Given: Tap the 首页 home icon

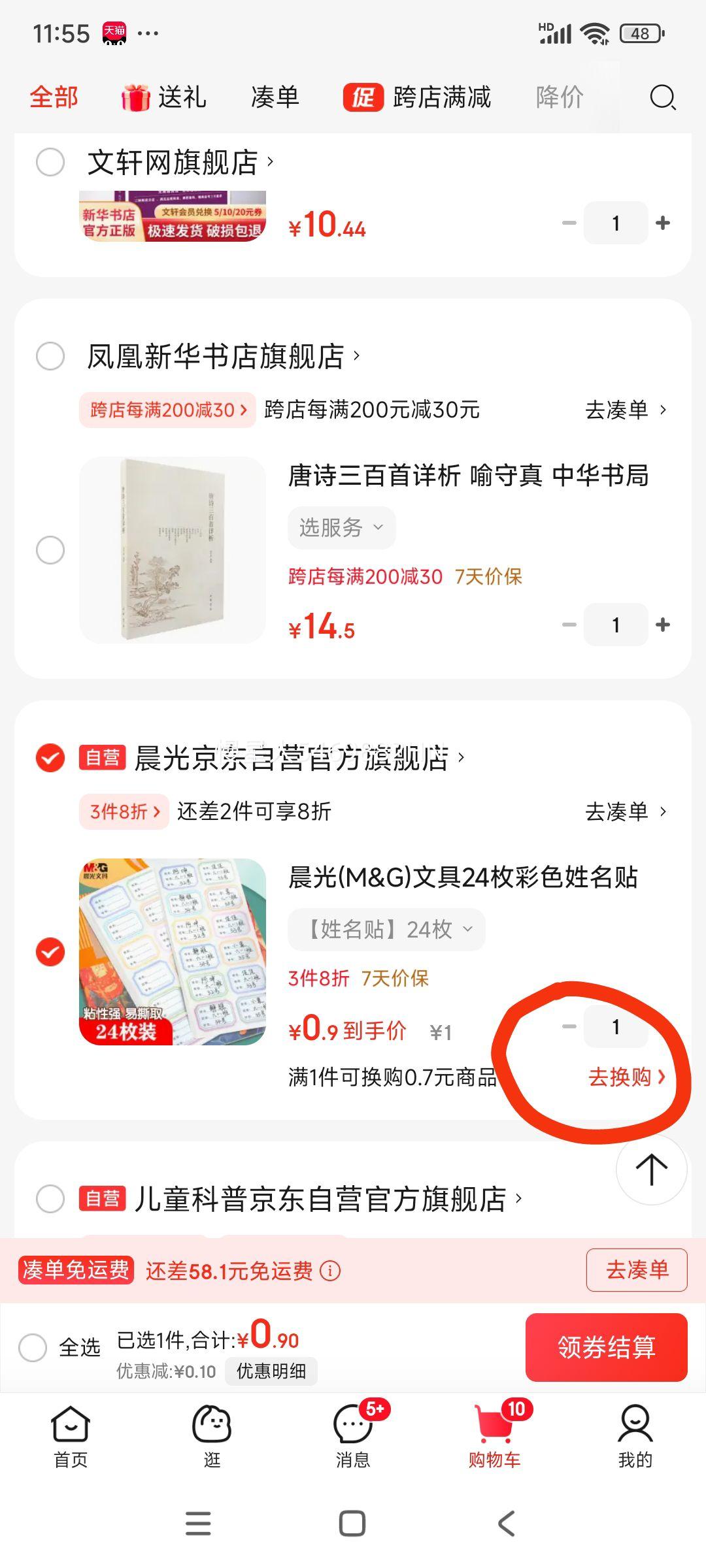Looking at the screenshot, I should click(70, 1433).
